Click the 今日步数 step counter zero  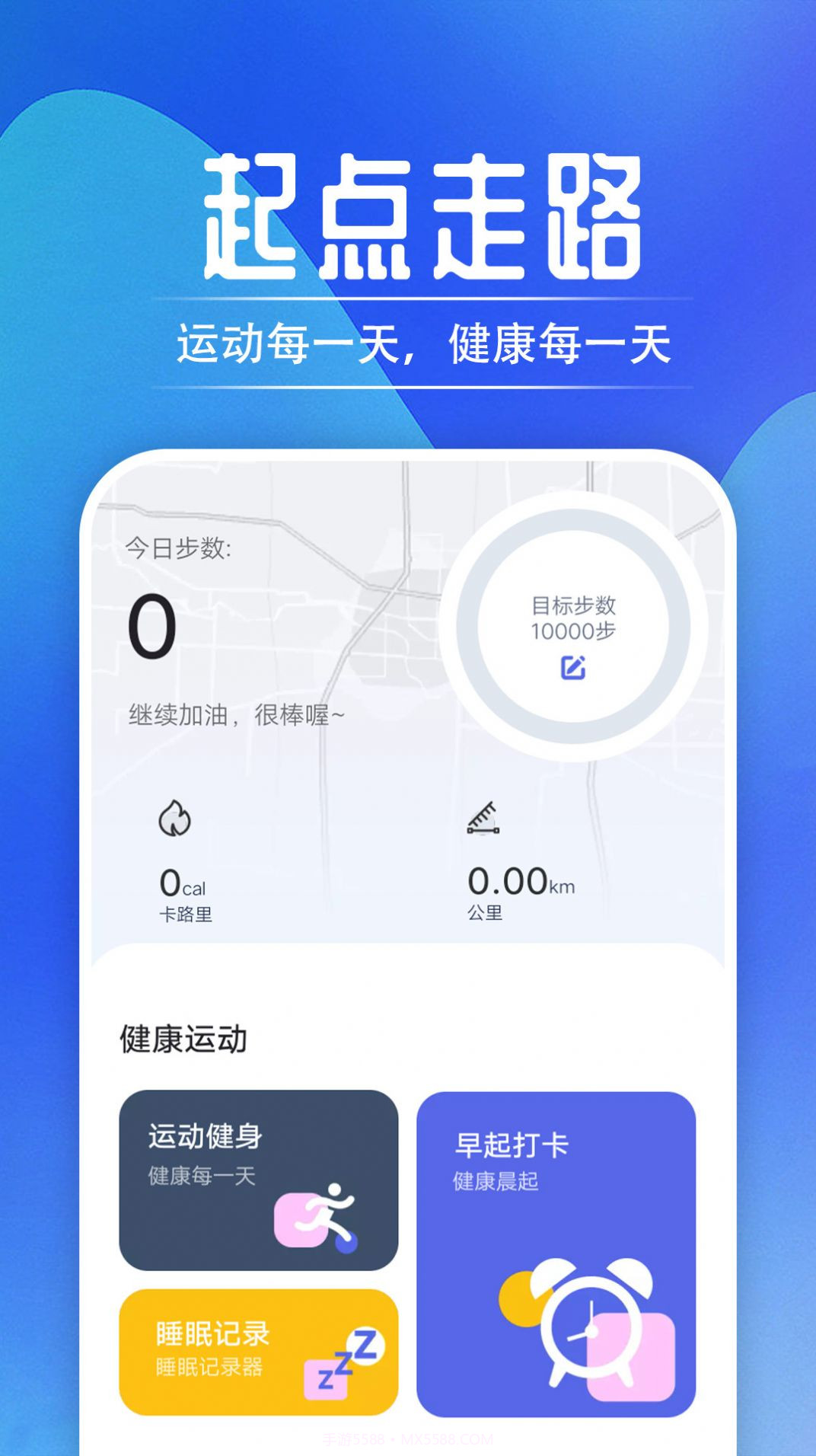pyautogui.click(x=154, y=624)
